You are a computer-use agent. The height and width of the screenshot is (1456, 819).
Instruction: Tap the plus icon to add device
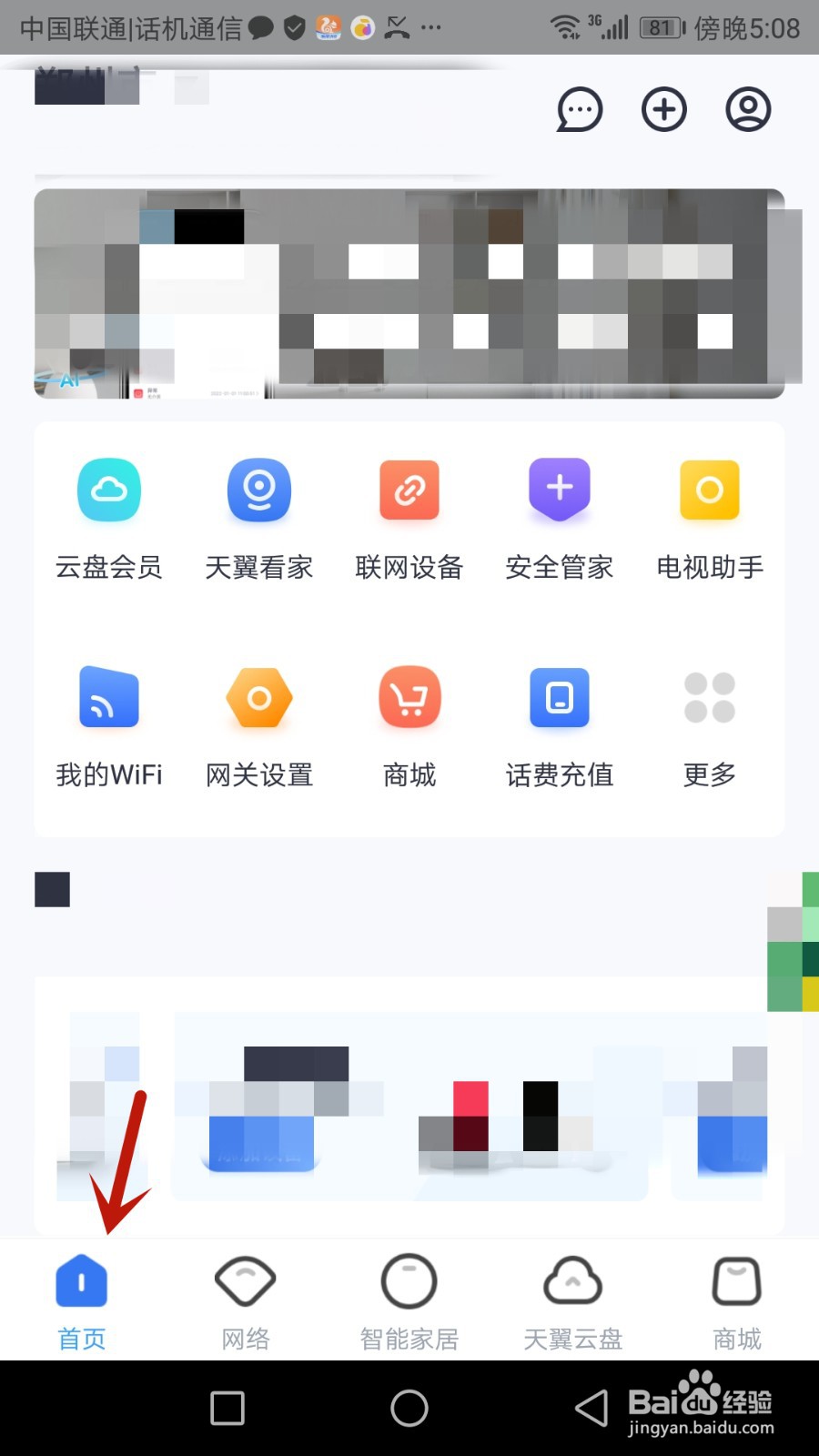pos(663,109)
